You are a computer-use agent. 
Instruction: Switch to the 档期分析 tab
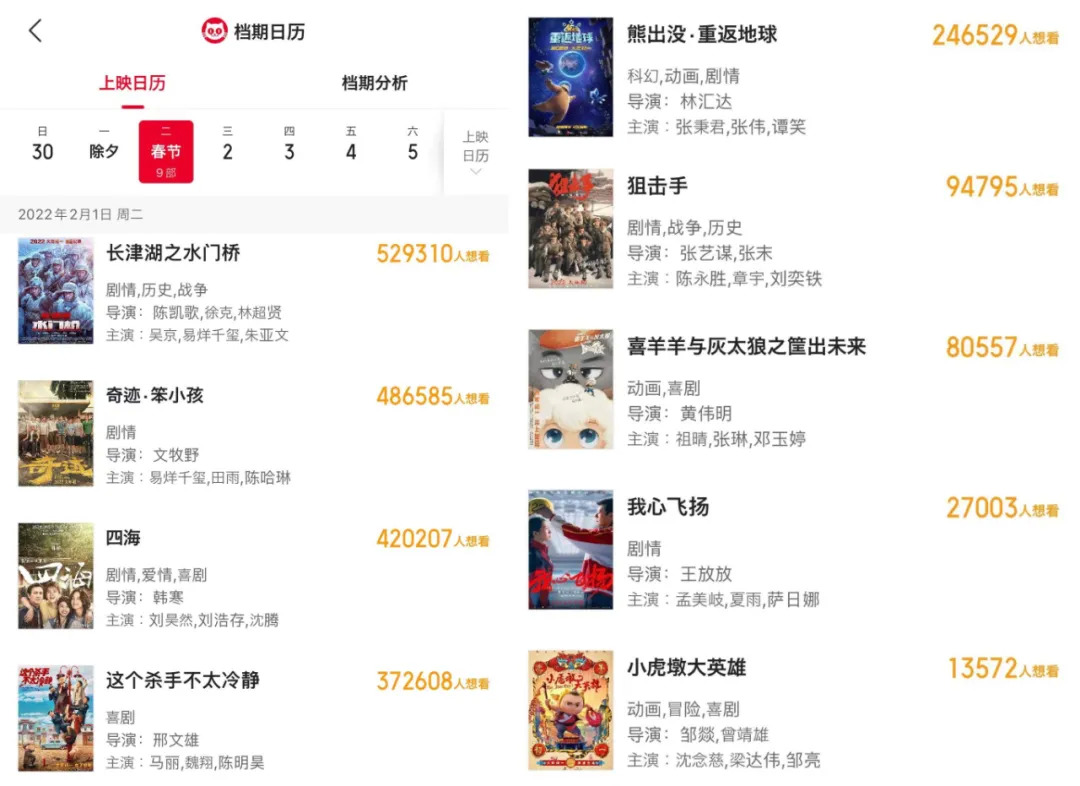[374, 83]
